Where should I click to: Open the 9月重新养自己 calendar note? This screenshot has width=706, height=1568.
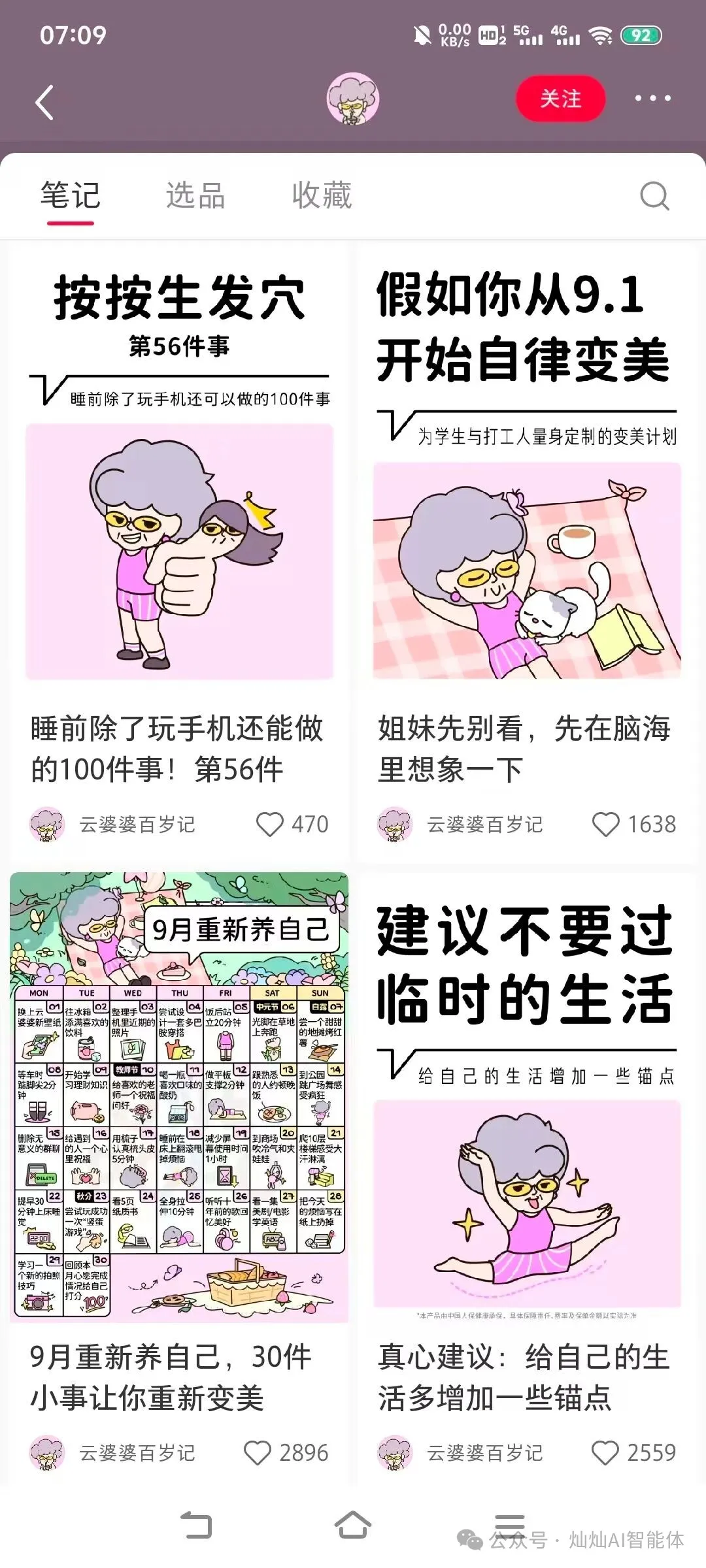(x=179, y=1098)
